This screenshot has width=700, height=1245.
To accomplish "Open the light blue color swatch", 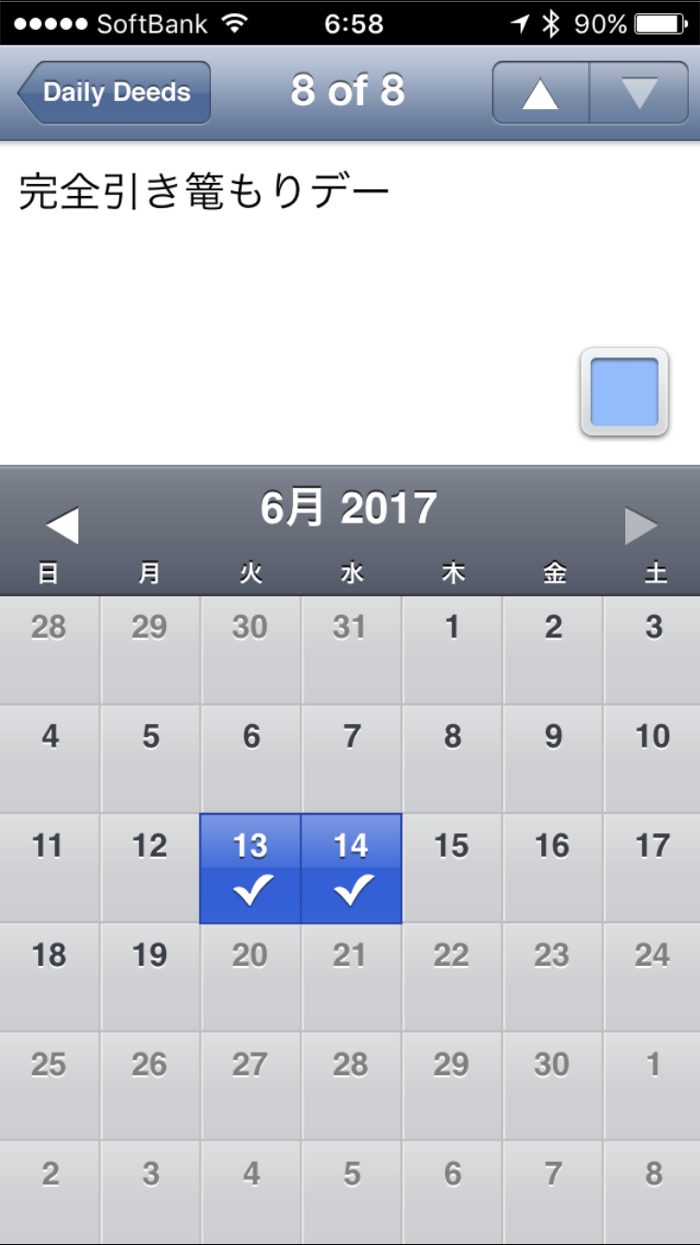I will tap(624, 392).
